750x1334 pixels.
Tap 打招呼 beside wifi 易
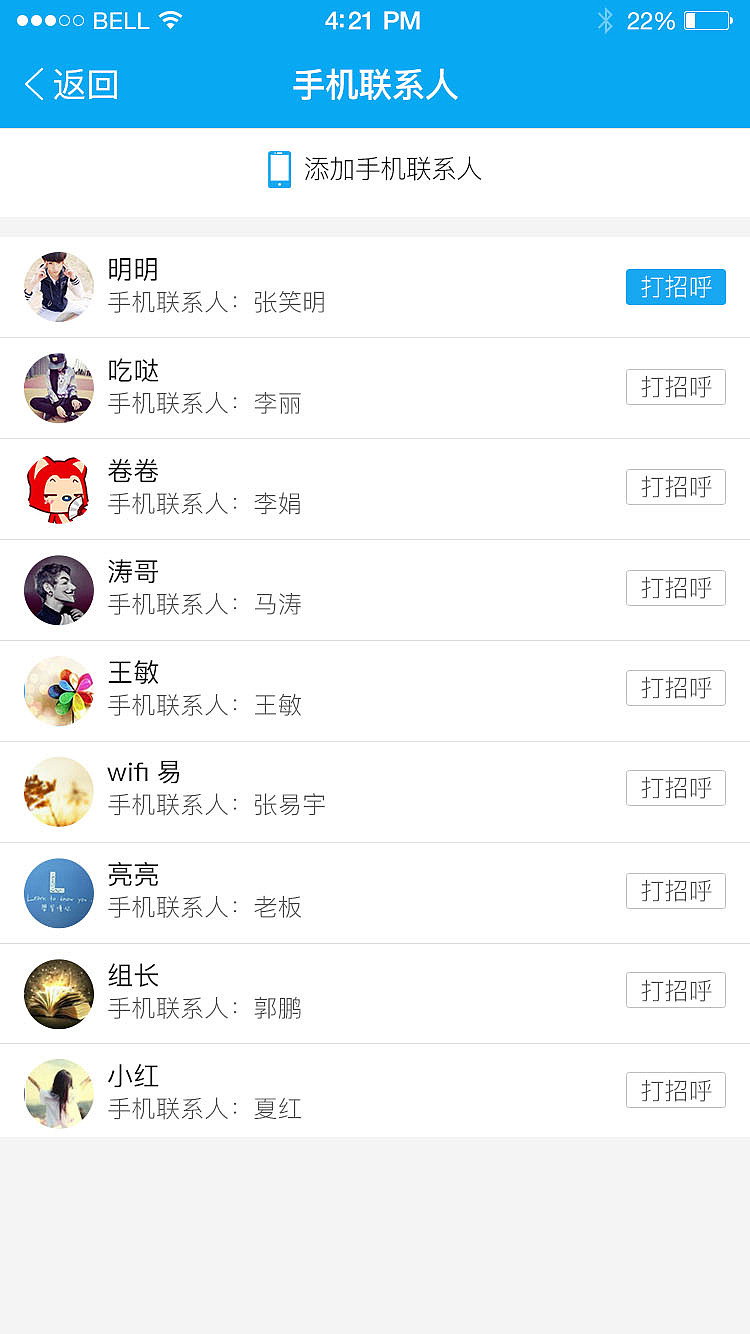(675, 788)
